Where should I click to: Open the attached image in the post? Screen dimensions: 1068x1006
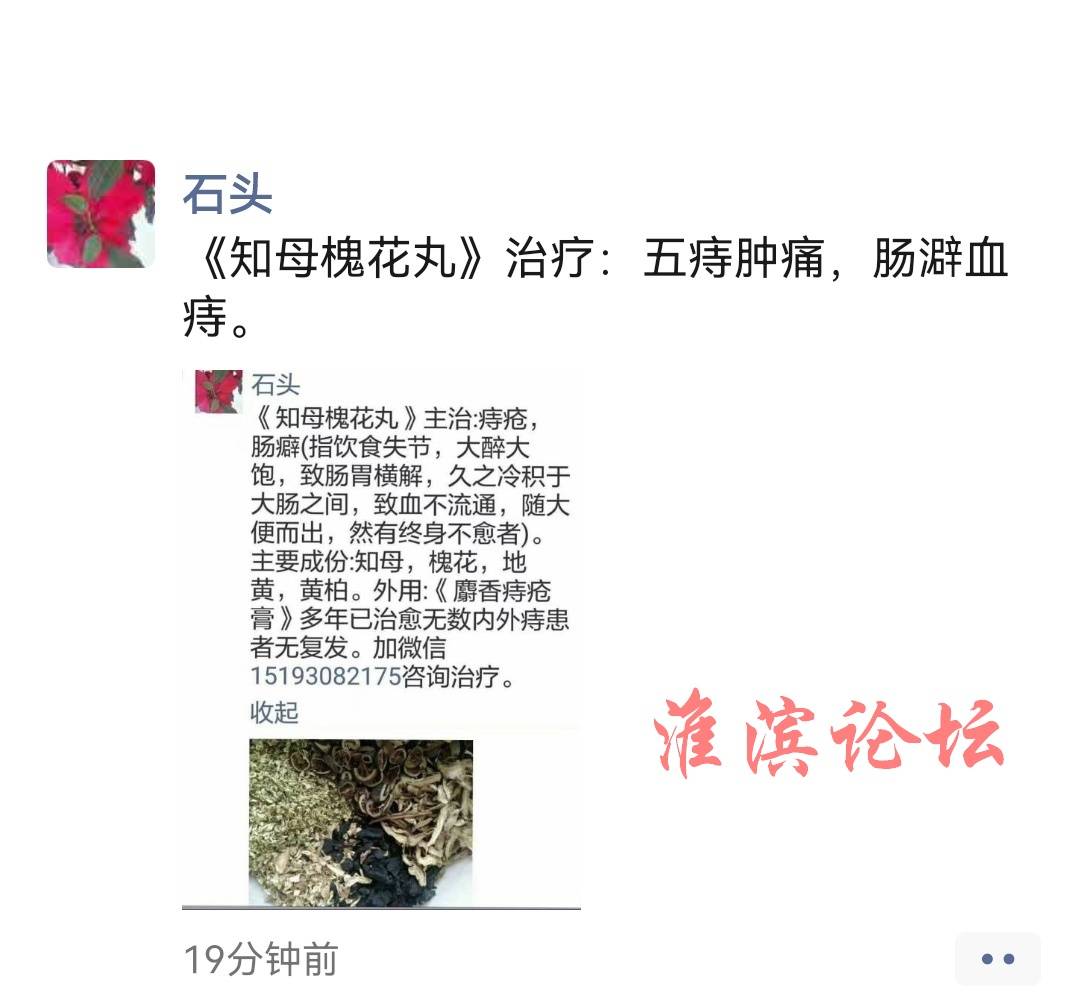point(381,638)
